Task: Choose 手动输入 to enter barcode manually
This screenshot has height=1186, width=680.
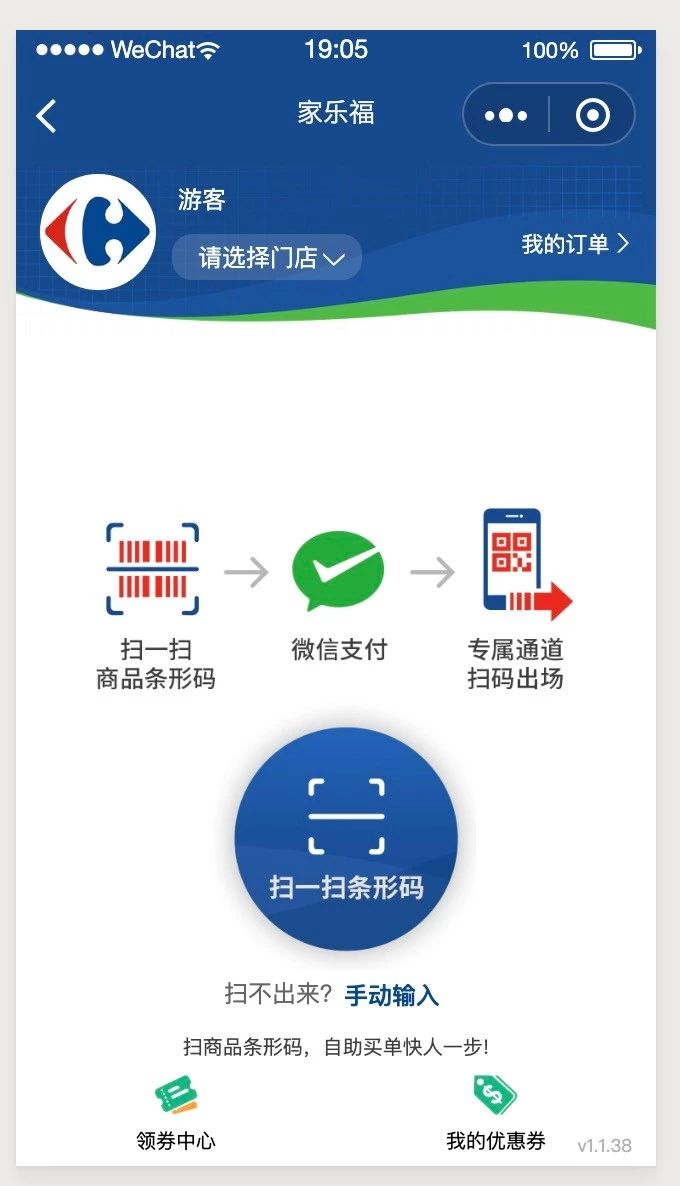Action: pos(392,996)
